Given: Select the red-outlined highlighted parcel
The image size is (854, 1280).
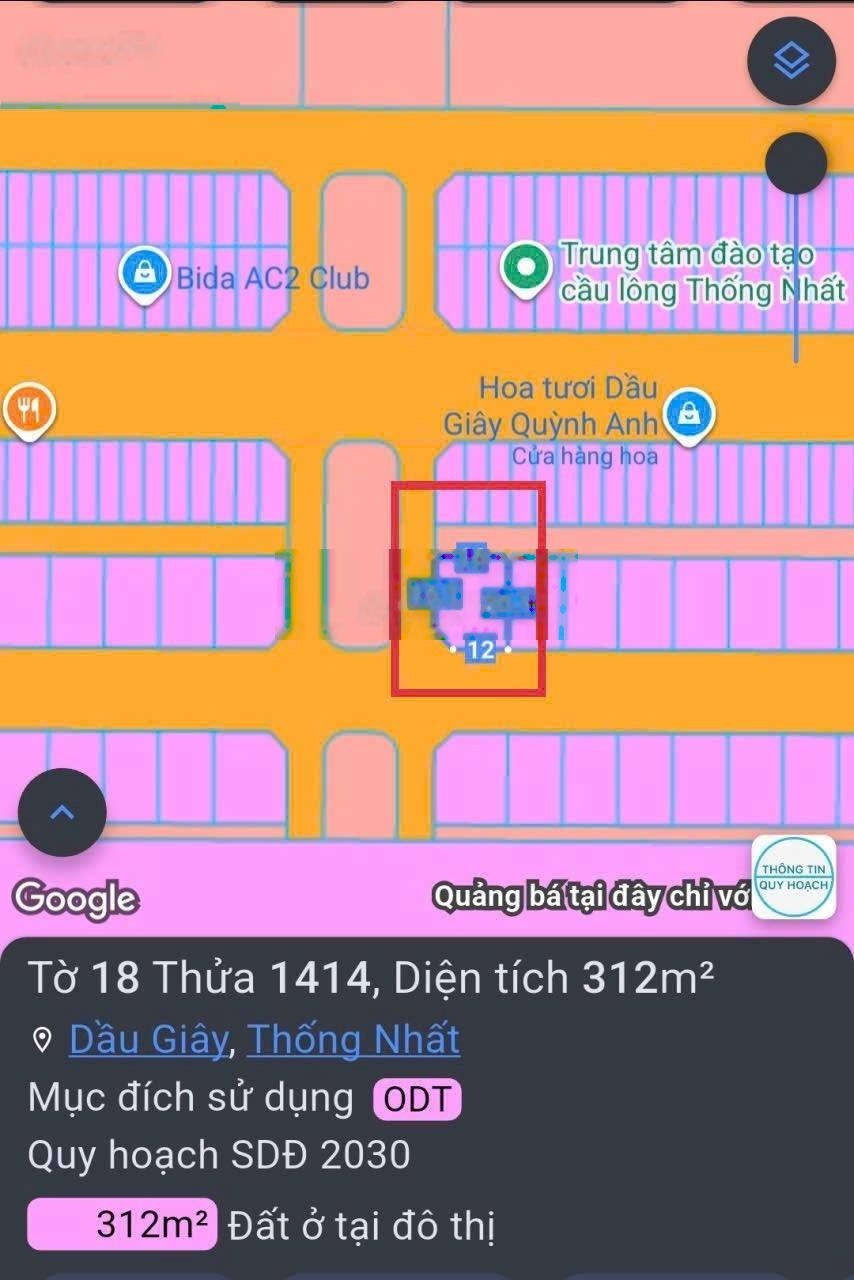Looking at the screenshot, I should coord(470,588).
